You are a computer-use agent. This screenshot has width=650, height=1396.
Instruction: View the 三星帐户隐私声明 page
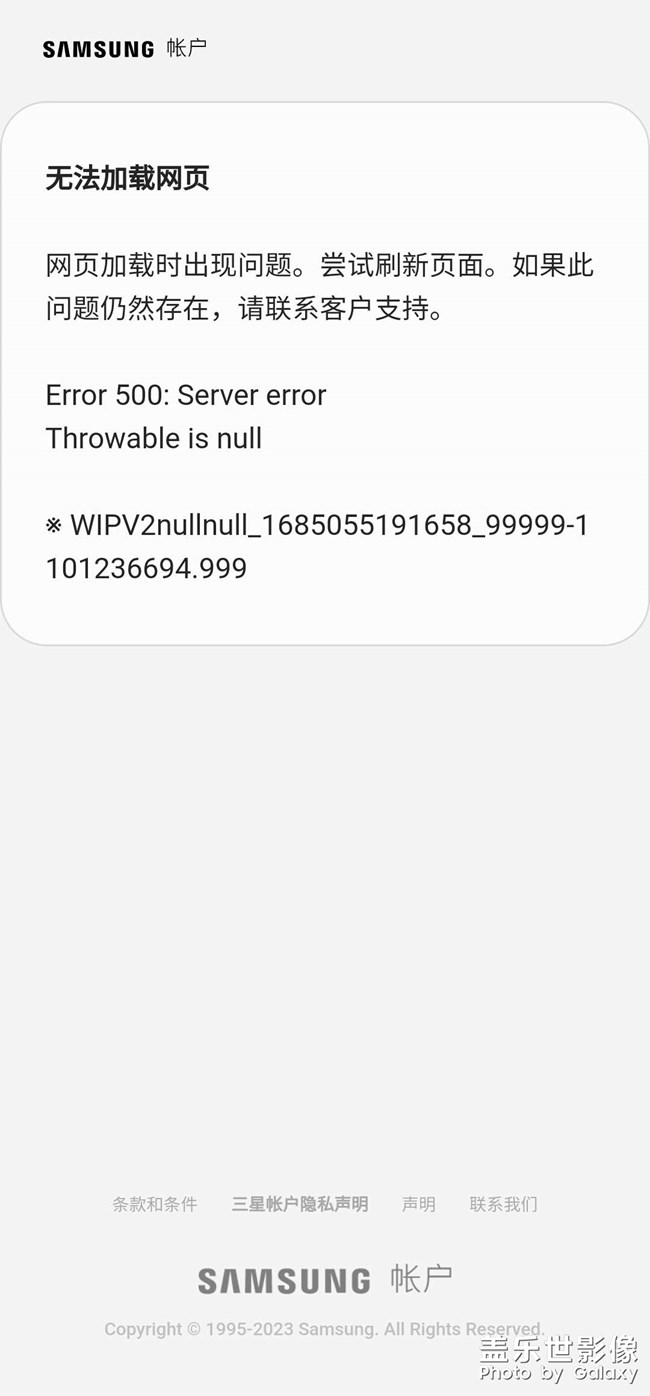(300, 1204)
